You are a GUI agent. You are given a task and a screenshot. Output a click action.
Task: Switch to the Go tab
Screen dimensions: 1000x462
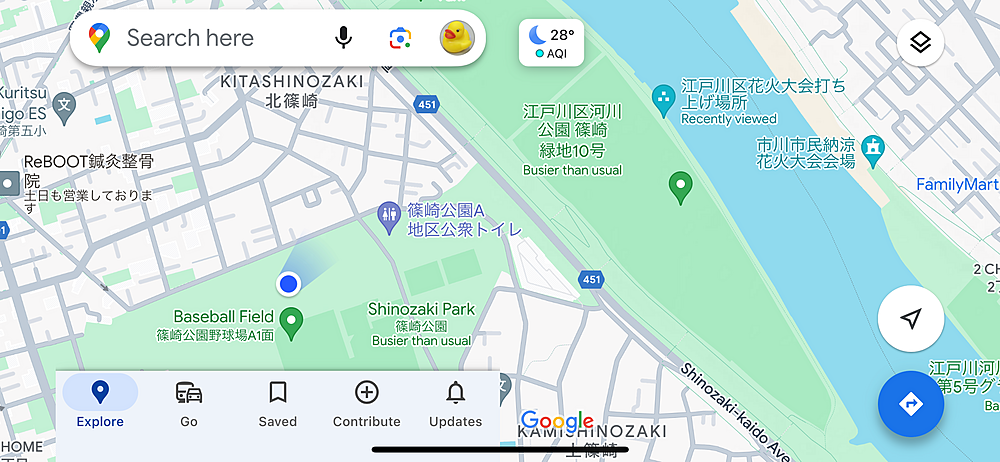[189, 404]
